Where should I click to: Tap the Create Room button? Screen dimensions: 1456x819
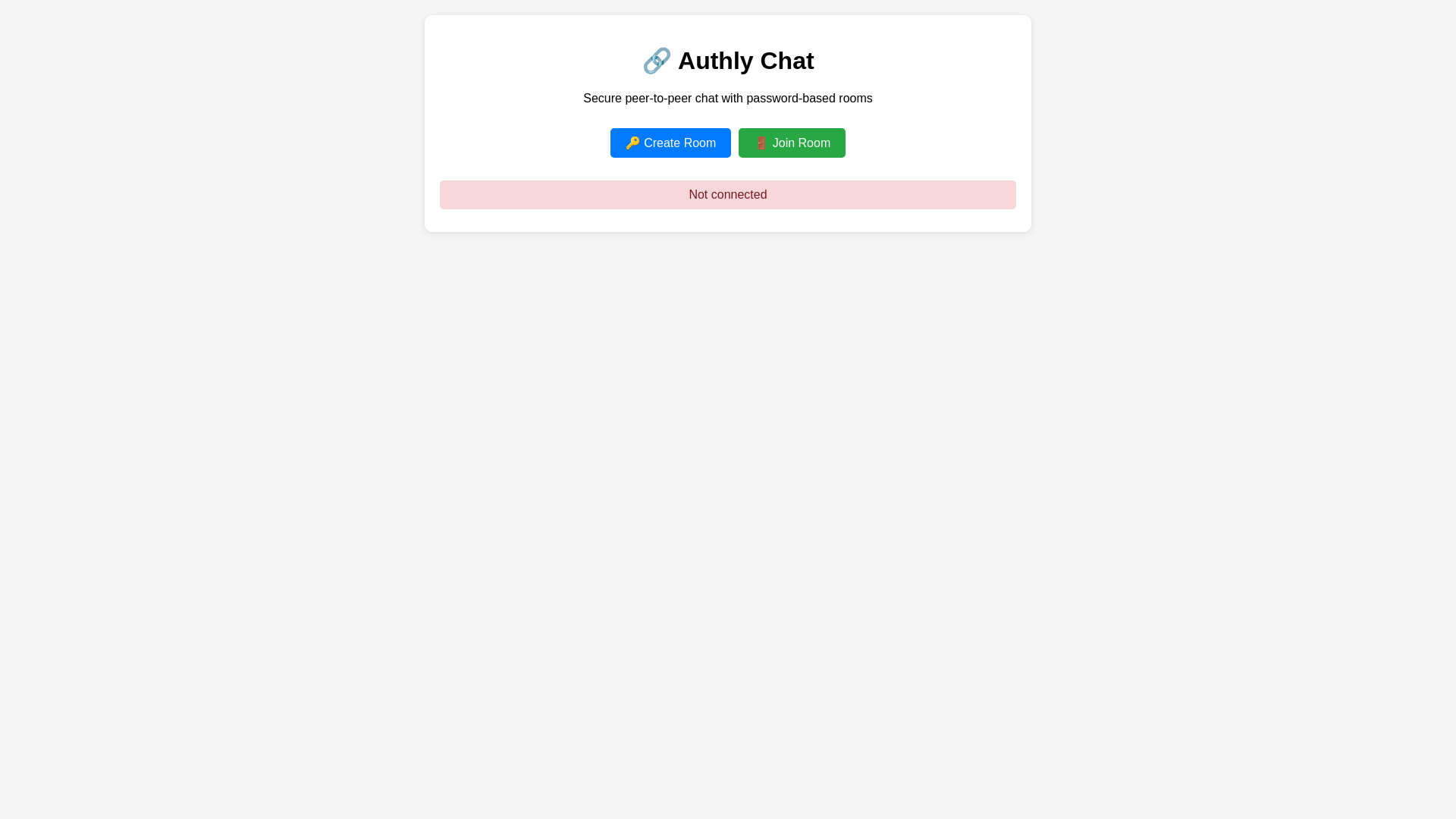click(670, 143)
